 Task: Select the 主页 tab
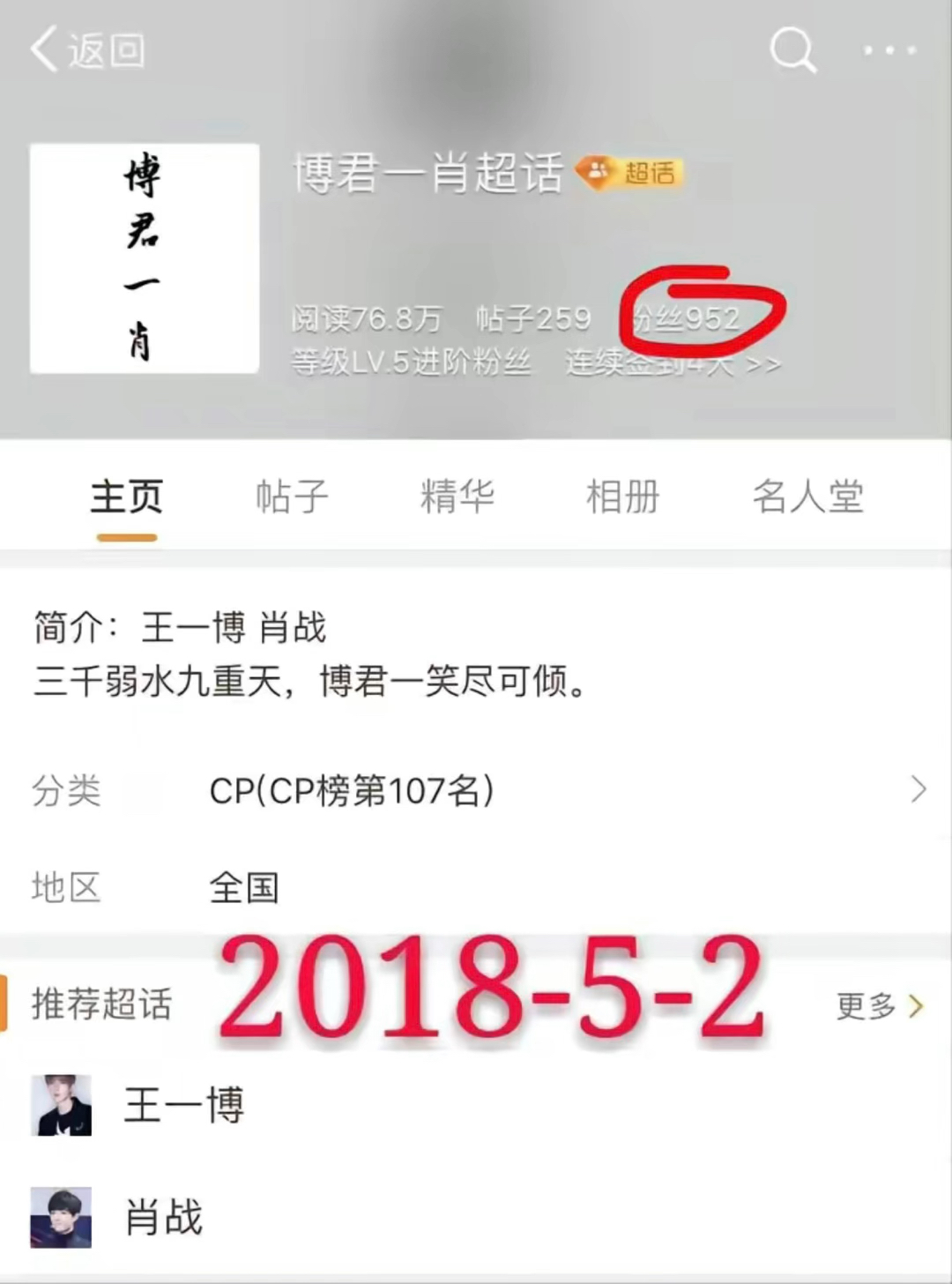pyautogui.click(x=127, y=496)
